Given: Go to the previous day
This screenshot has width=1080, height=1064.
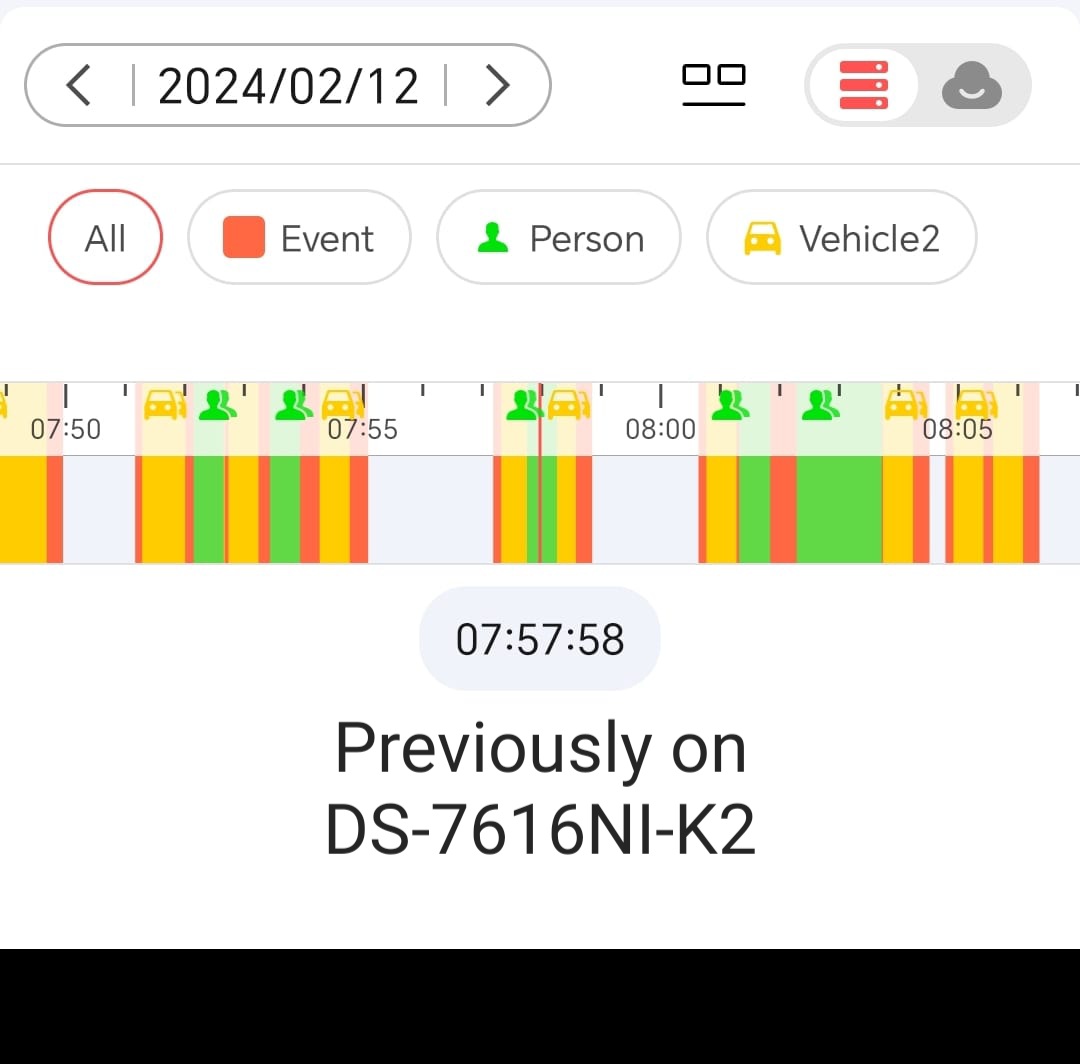Looking at the screenshot, I should pos(79,86).
